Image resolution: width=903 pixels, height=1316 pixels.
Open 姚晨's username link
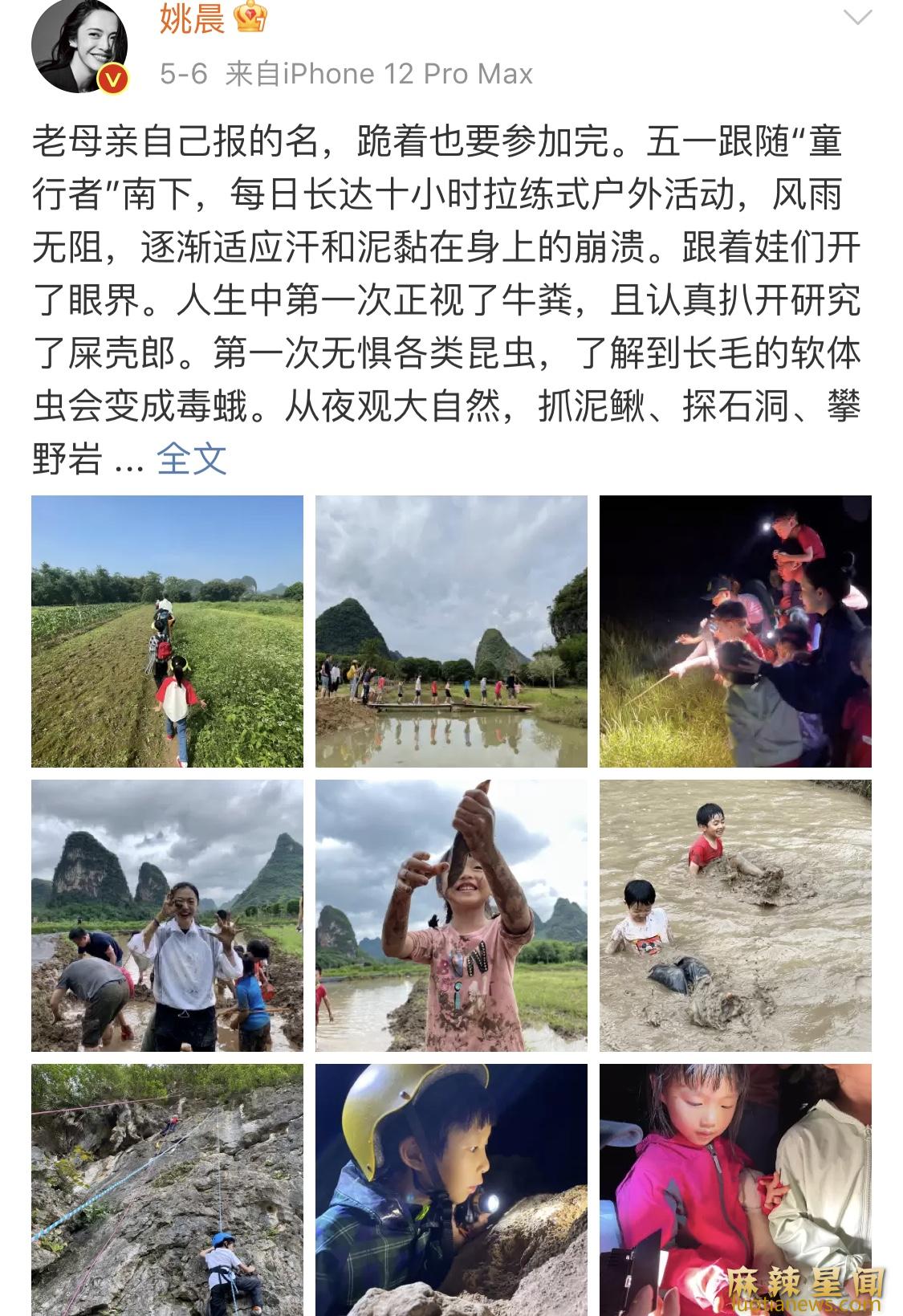(192, 19)
